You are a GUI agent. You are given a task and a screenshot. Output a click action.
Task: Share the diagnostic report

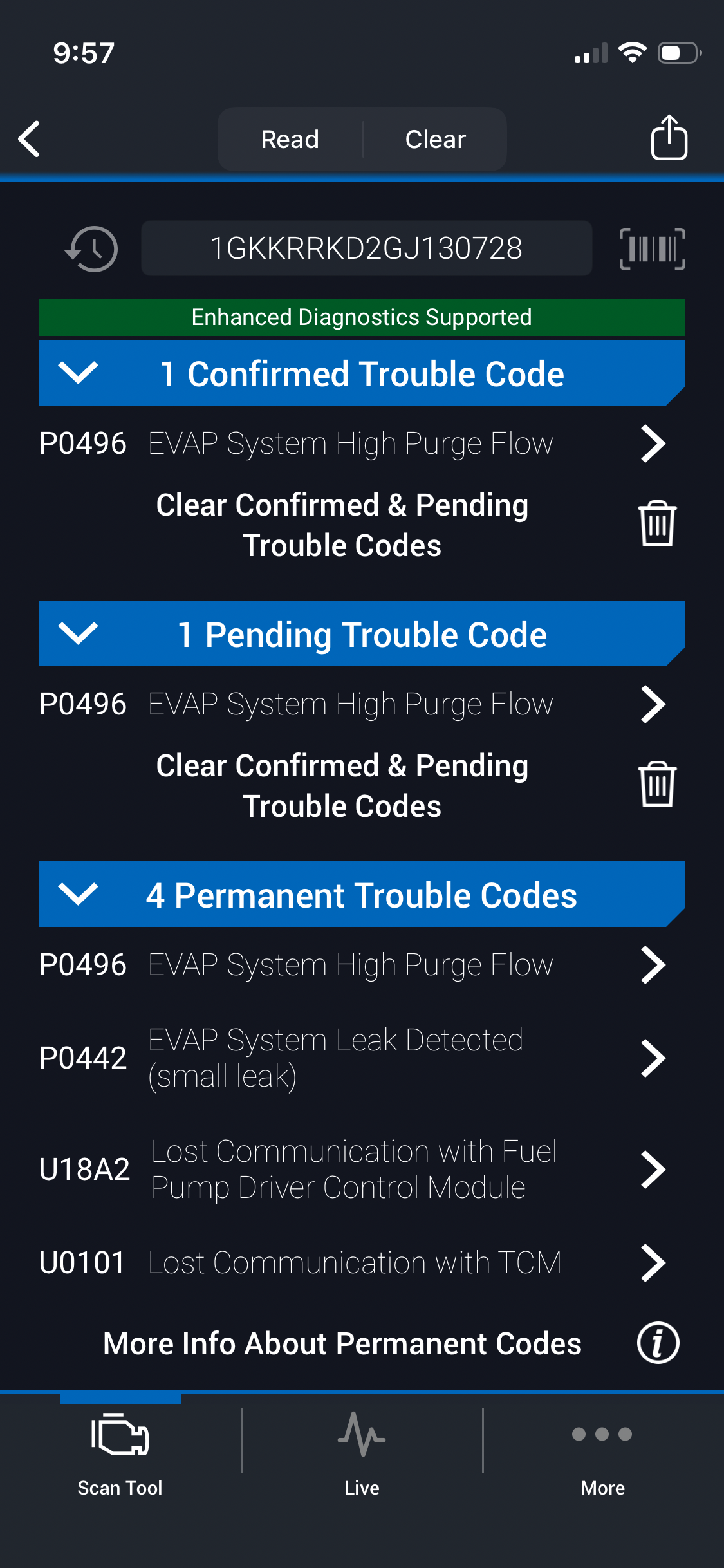coord(669,138)
